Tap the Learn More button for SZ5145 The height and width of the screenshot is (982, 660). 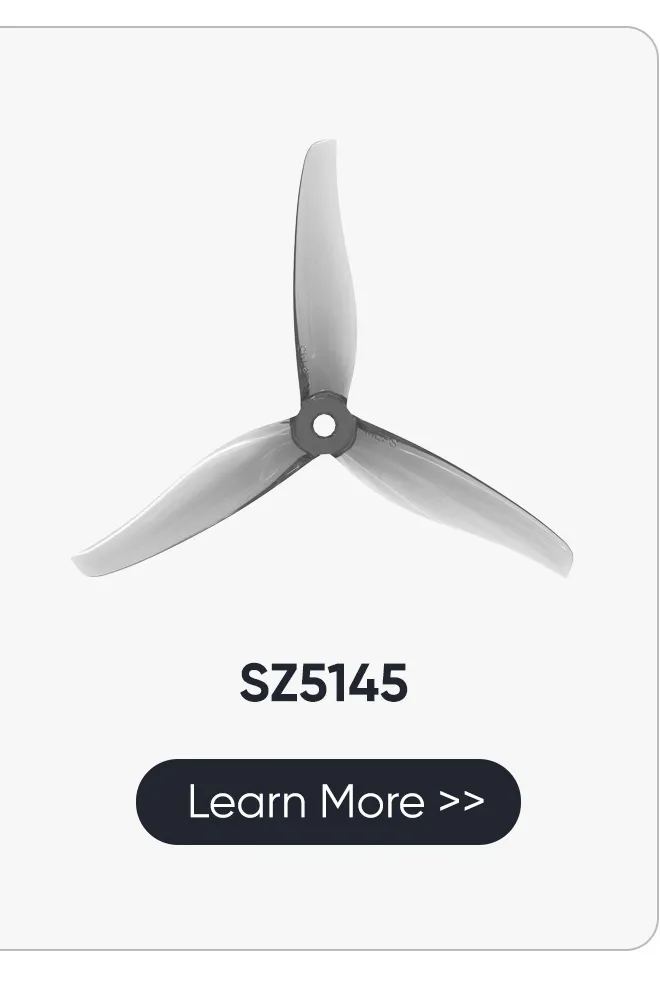328,802
